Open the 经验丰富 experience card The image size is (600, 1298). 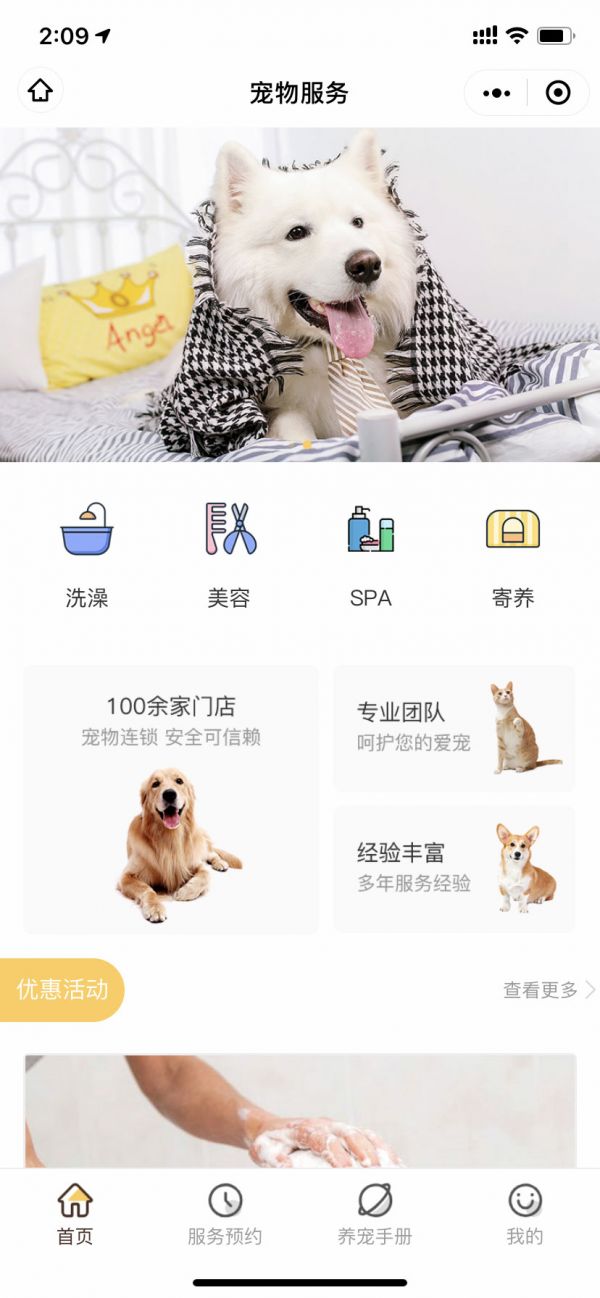454,868
